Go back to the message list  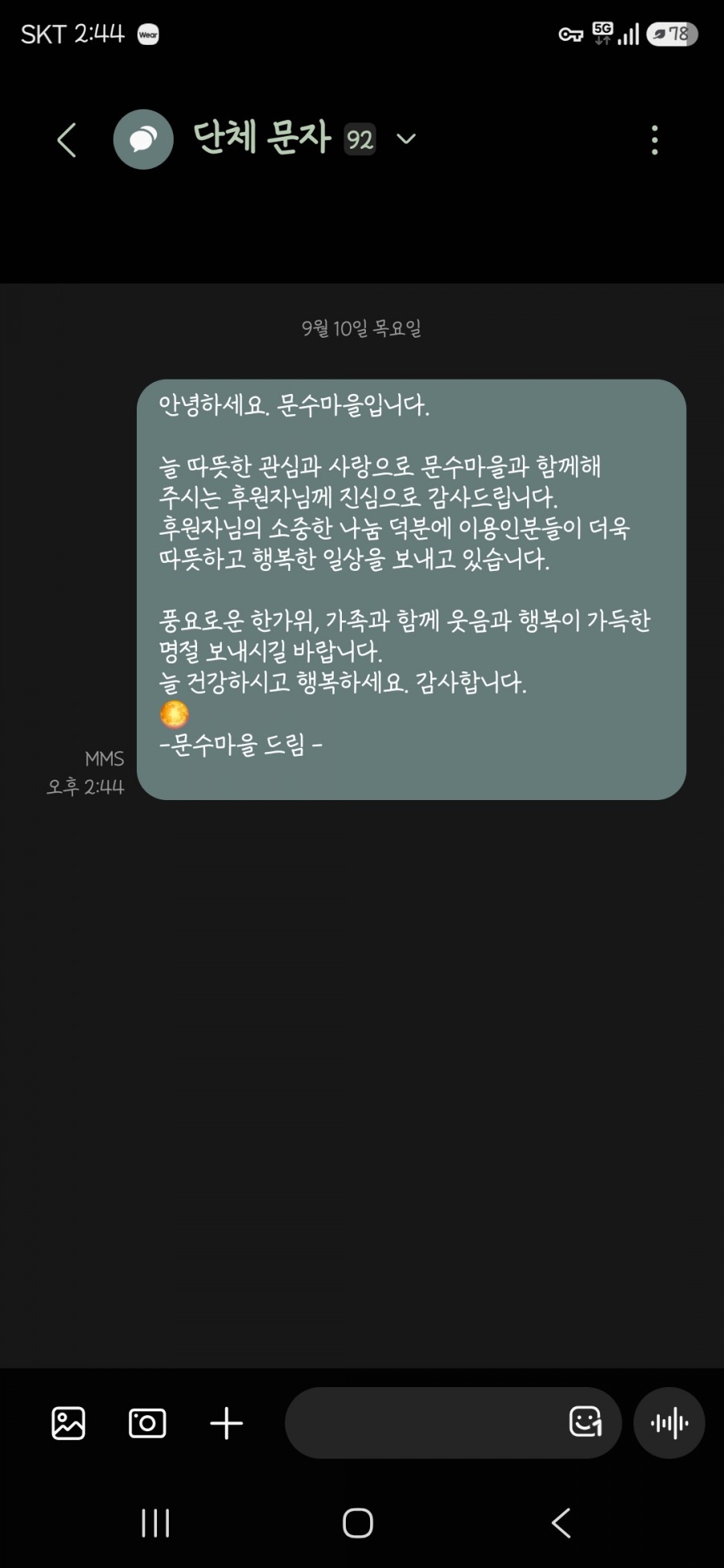point(67,140)
